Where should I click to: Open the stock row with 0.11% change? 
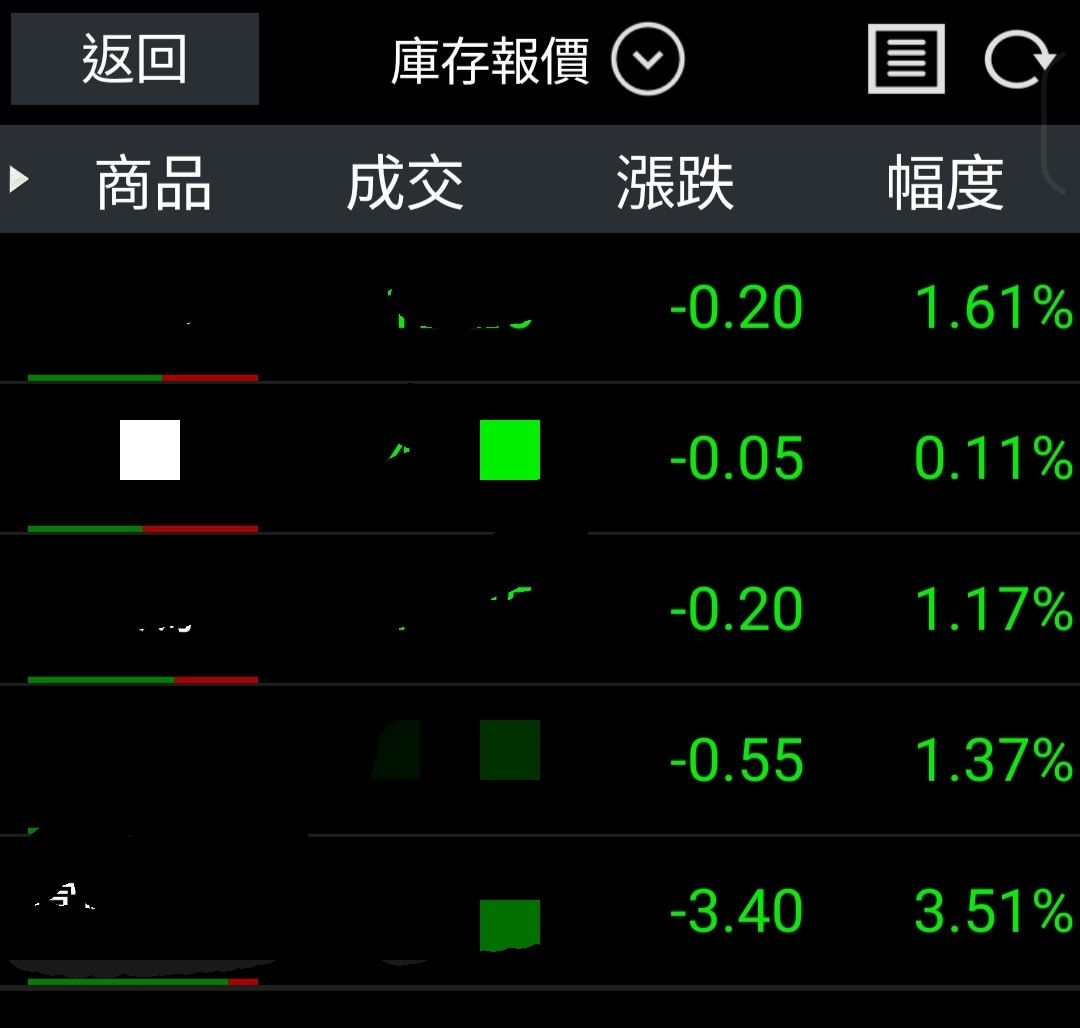[x=540, y=458]
